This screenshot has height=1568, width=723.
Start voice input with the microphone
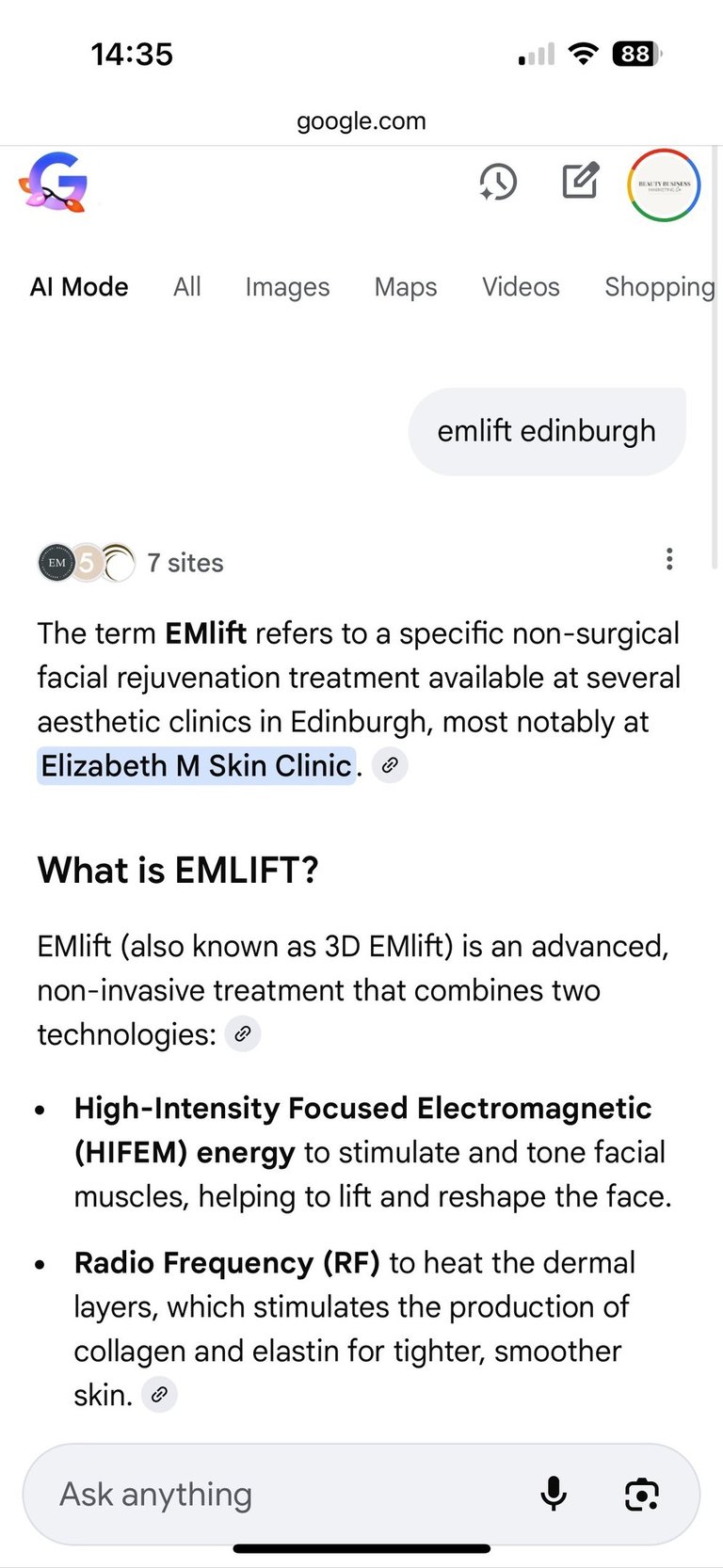(x=554, y=1494)
